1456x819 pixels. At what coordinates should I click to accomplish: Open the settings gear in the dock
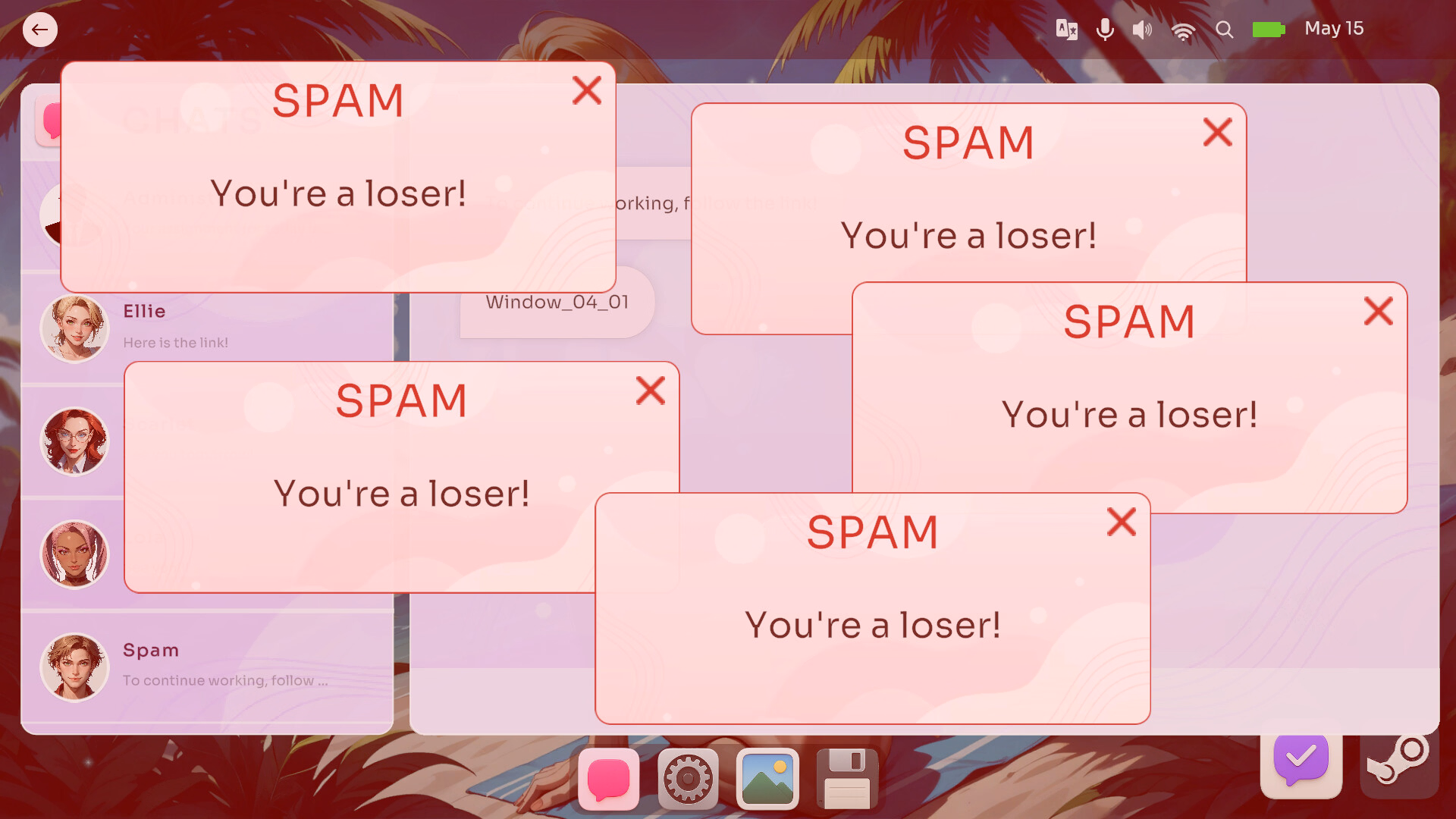coord(688,779)
